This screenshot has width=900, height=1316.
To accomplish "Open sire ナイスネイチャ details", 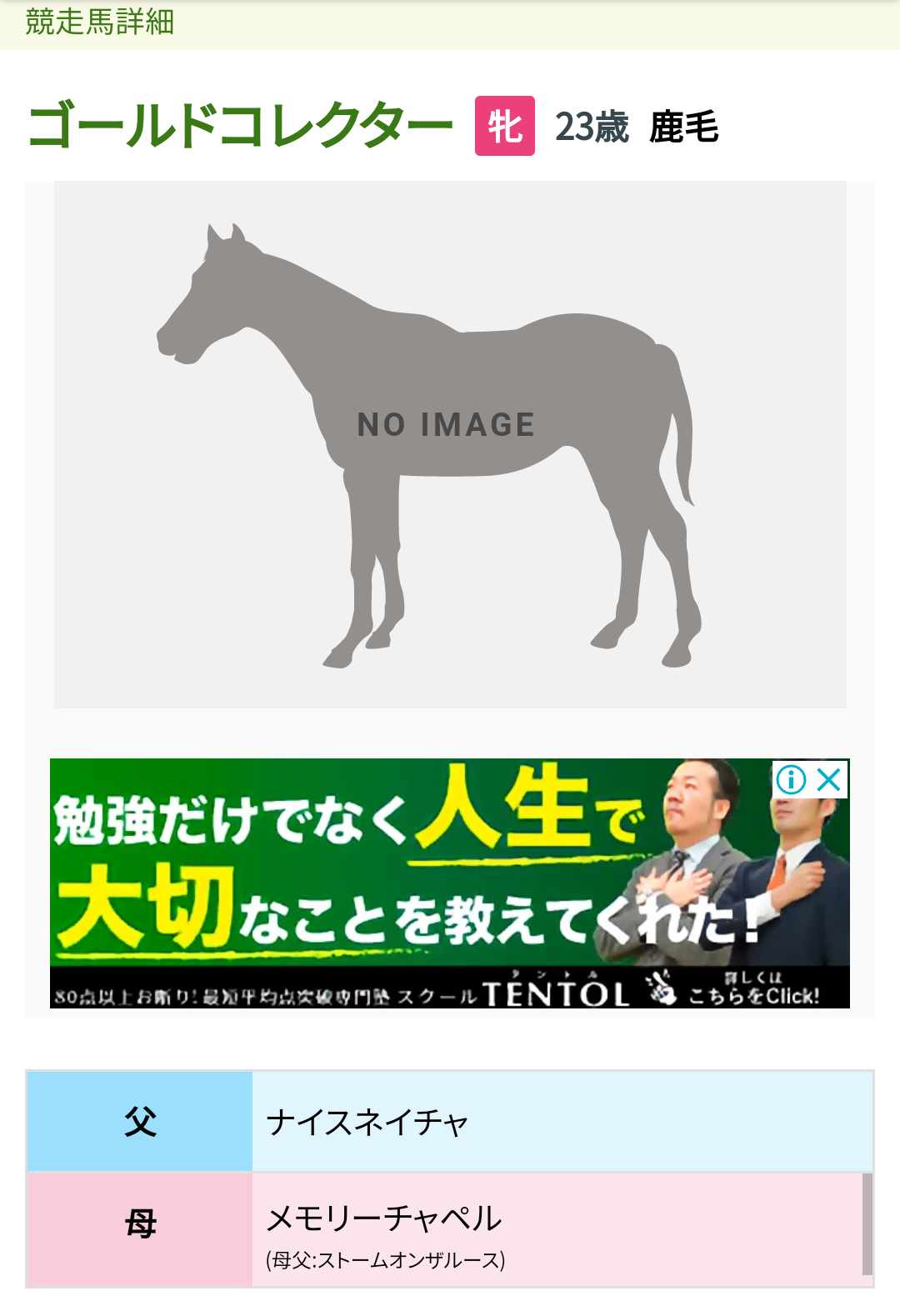I will point(367,1123).
